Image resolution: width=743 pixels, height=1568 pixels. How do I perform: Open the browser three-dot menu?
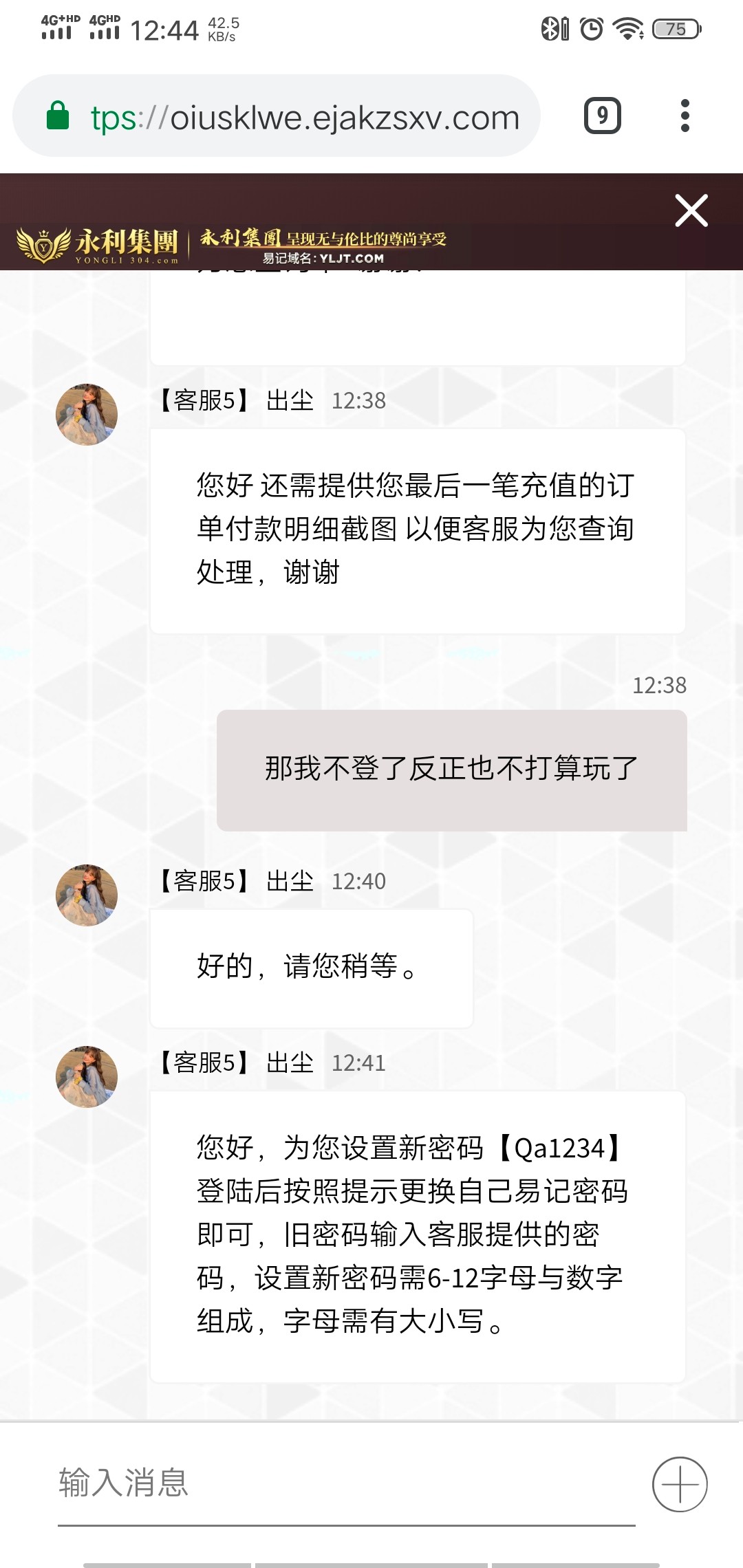pyautogui.click(x=684, y=117)
